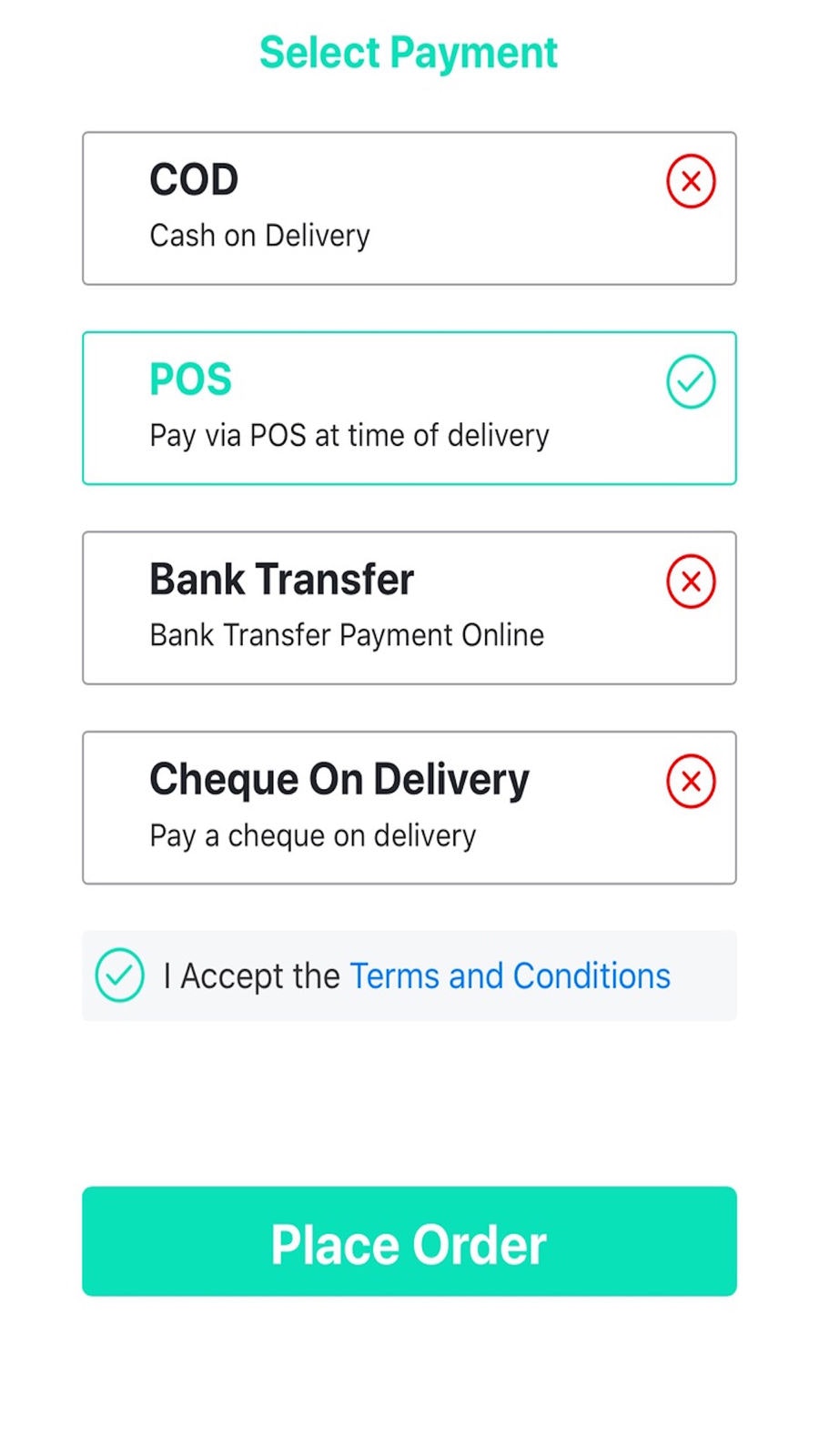This screenshot has height=1456, width=819.
Task: Open the Terms and Conditions link
Action: coord(510,976)
